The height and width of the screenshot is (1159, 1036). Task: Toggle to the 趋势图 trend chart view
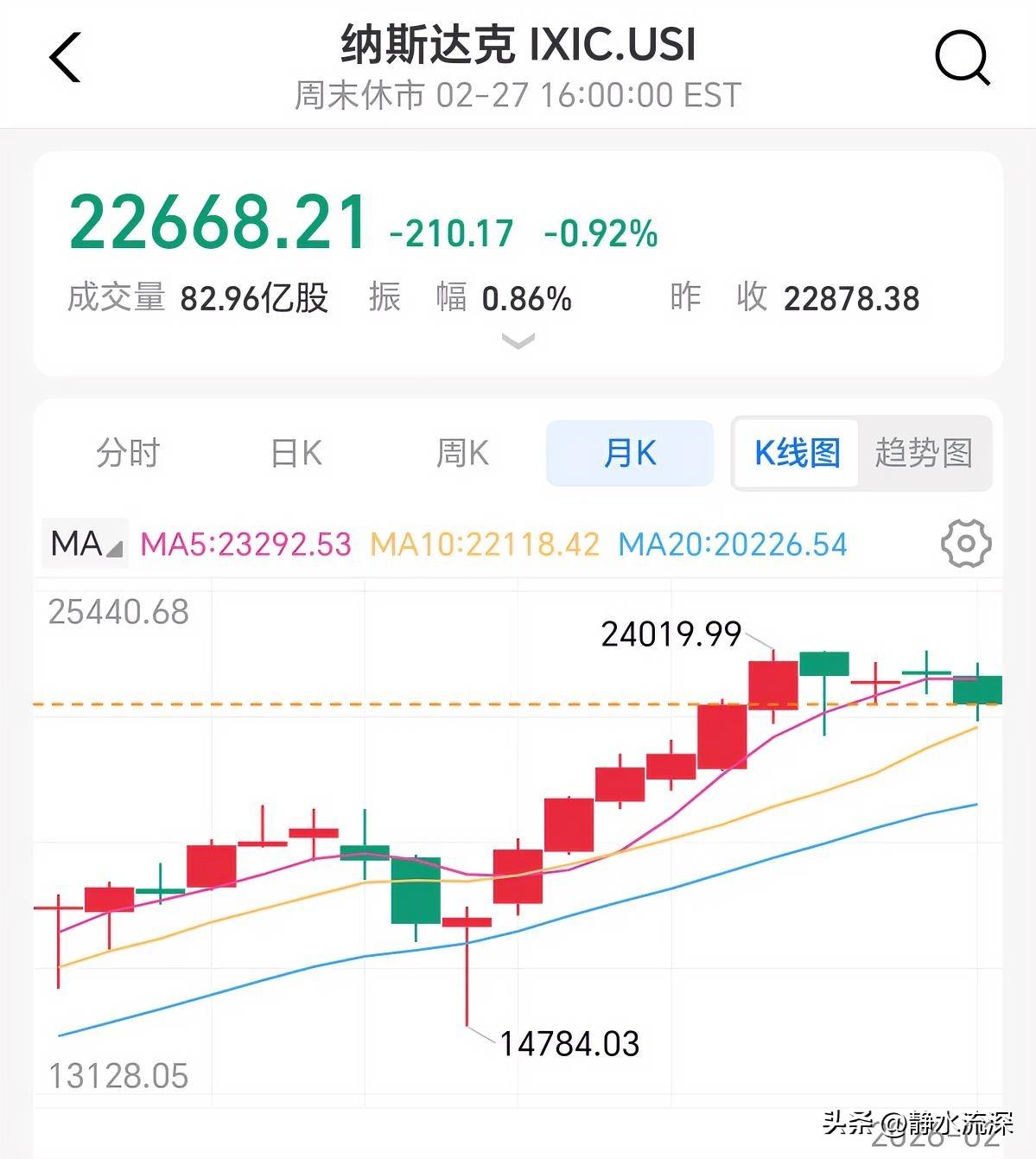(925, 453)
